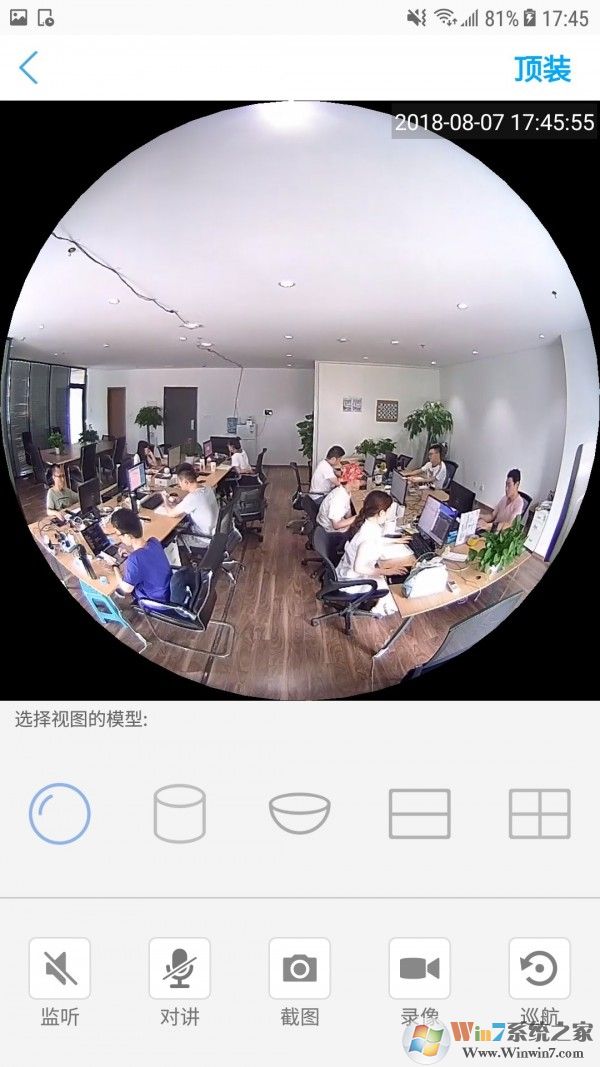Open the 顶装 mounting mode option
This screenshot has height=1067, width=600.
(x=542, y=69)
